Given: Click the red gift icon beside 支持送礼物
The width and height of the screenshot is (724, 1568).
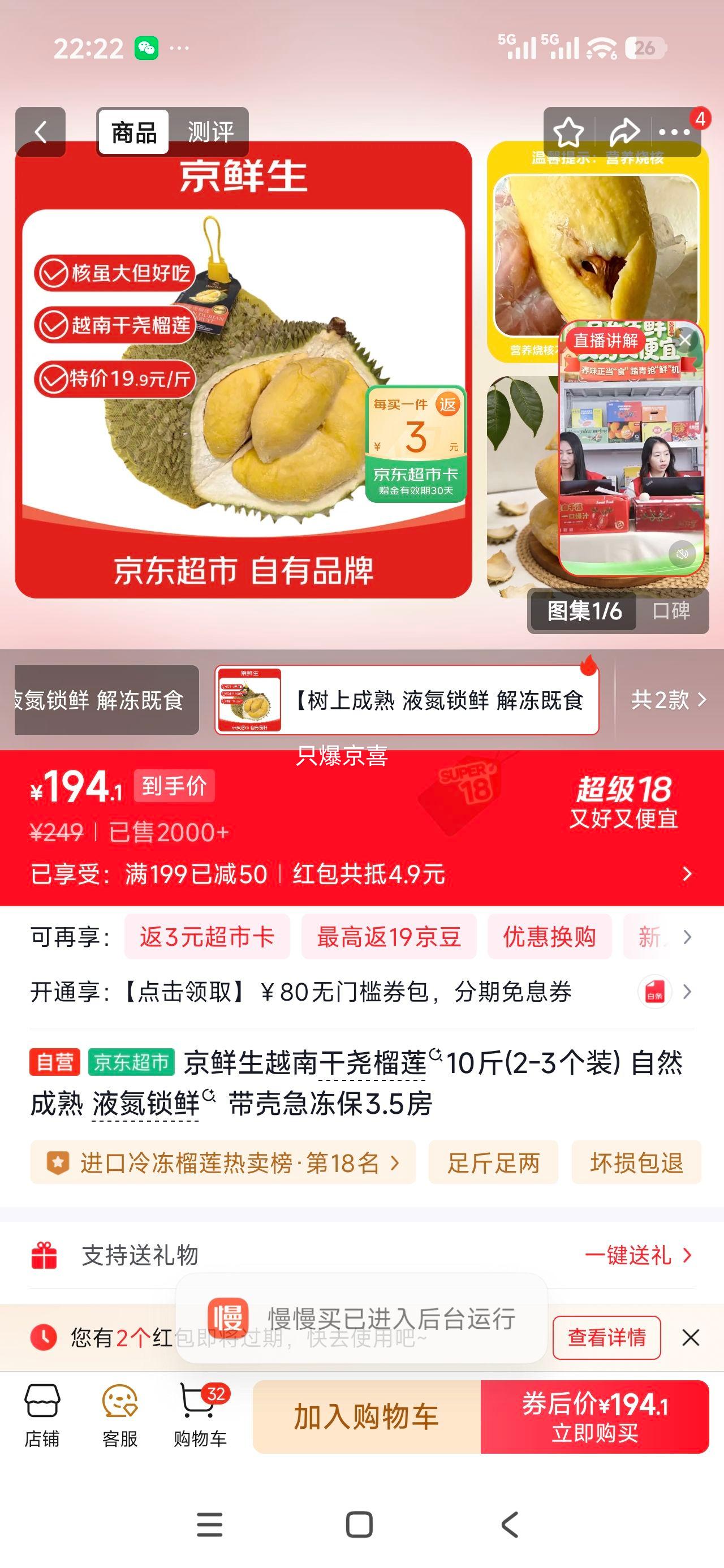Looking at the screenshot, I should pyautogui.click(x=42, y=1255).
